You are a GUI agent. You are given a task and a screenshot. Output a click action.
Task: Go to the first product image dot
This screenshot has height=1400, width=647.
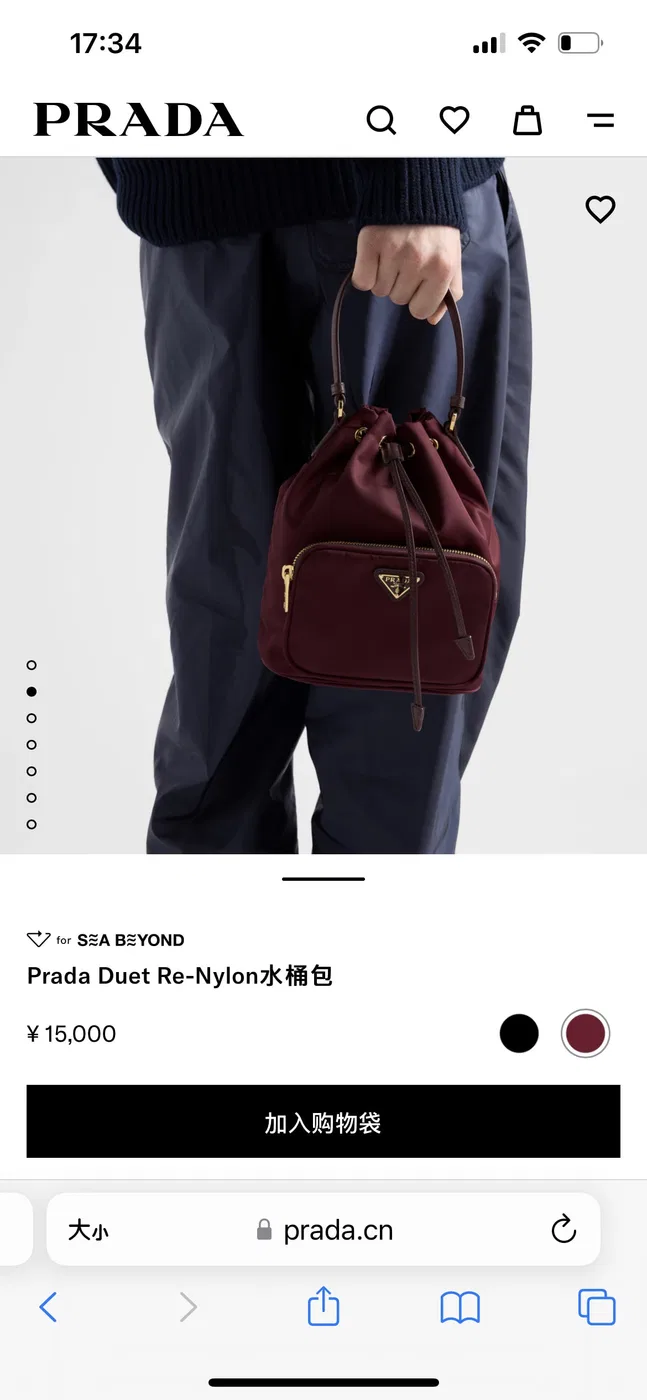(x=32, y=665)
